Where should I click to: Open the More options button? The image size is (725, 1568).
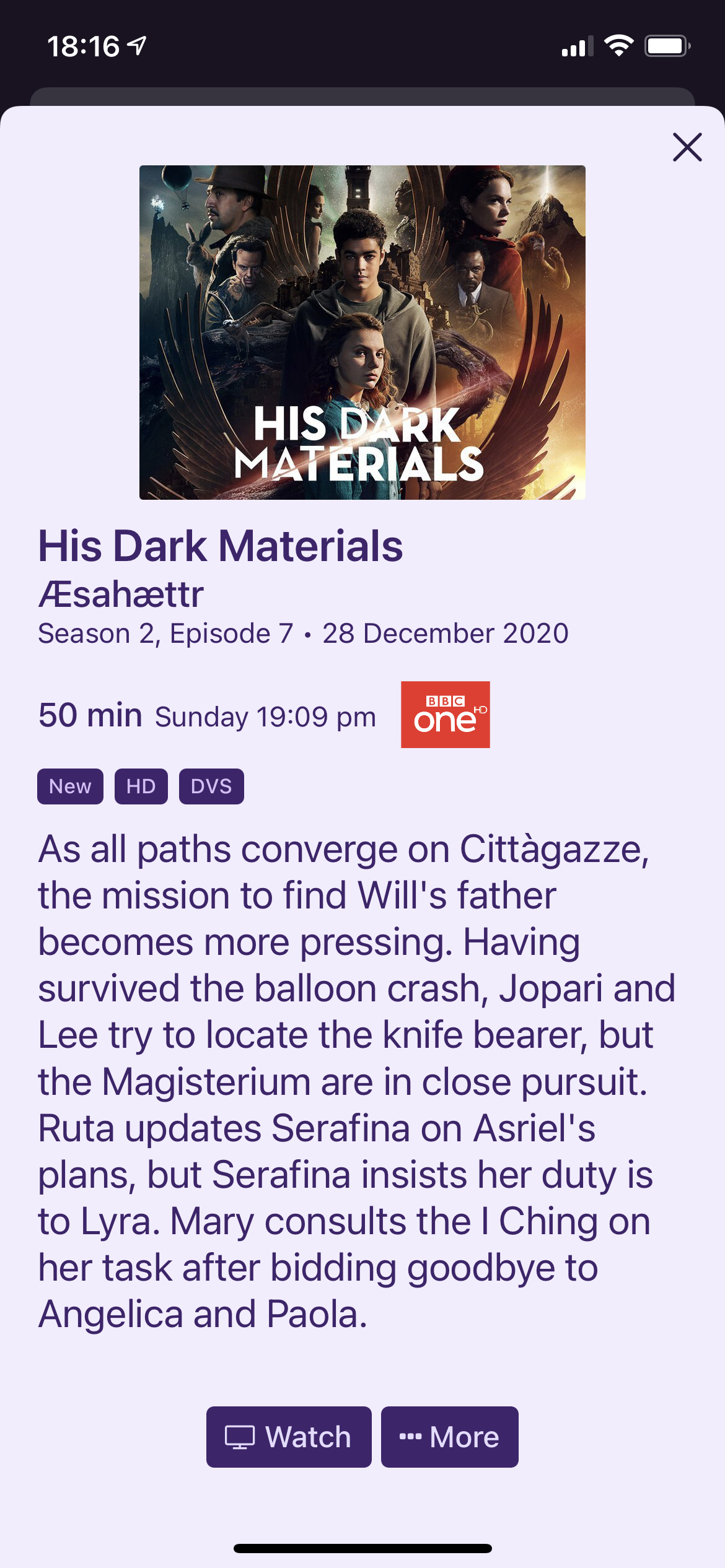coord(450,1437)
